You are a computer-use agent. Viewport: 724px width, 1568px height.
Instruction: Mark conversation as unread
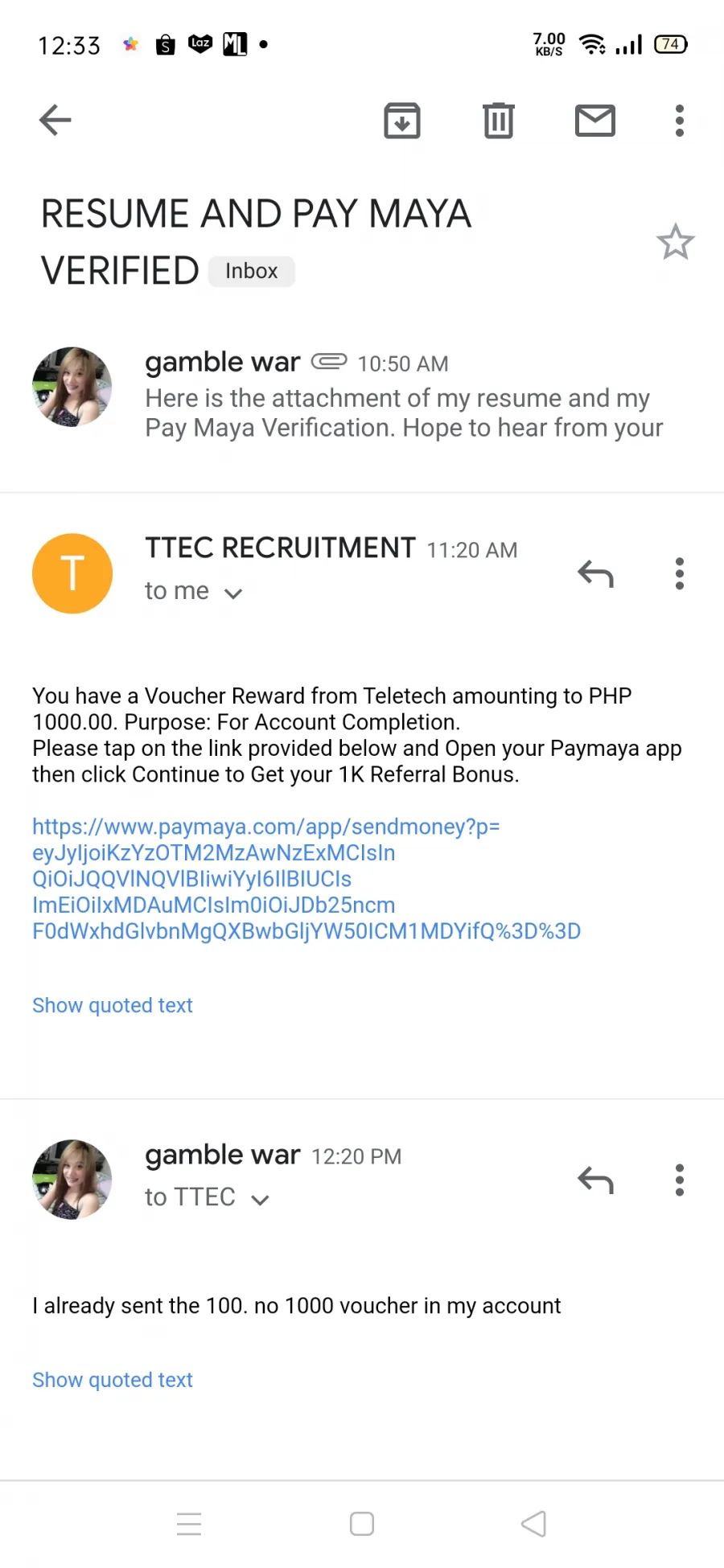[x=595, y=121]
